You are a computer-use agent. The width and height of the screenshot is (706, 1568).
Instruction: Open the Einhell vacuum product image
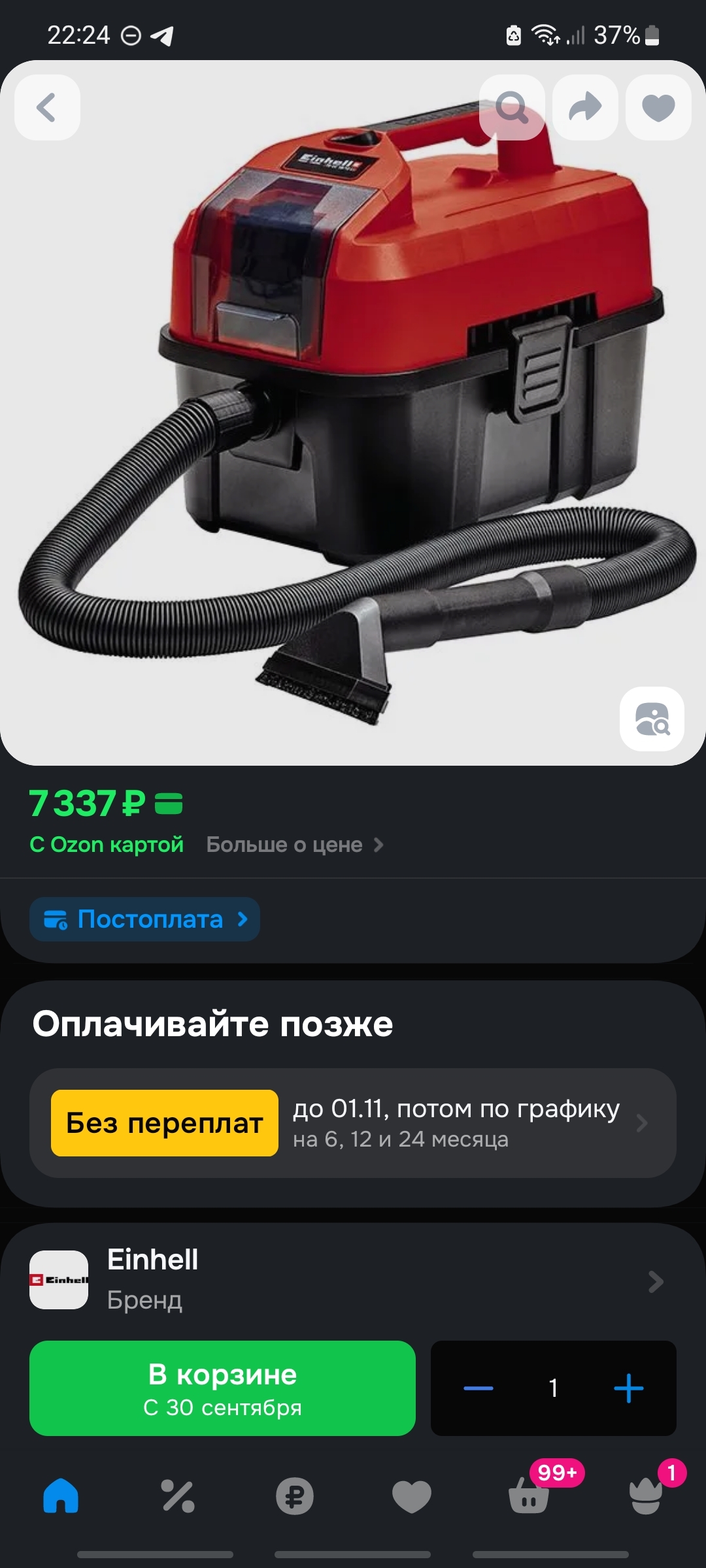click(353, 418)
